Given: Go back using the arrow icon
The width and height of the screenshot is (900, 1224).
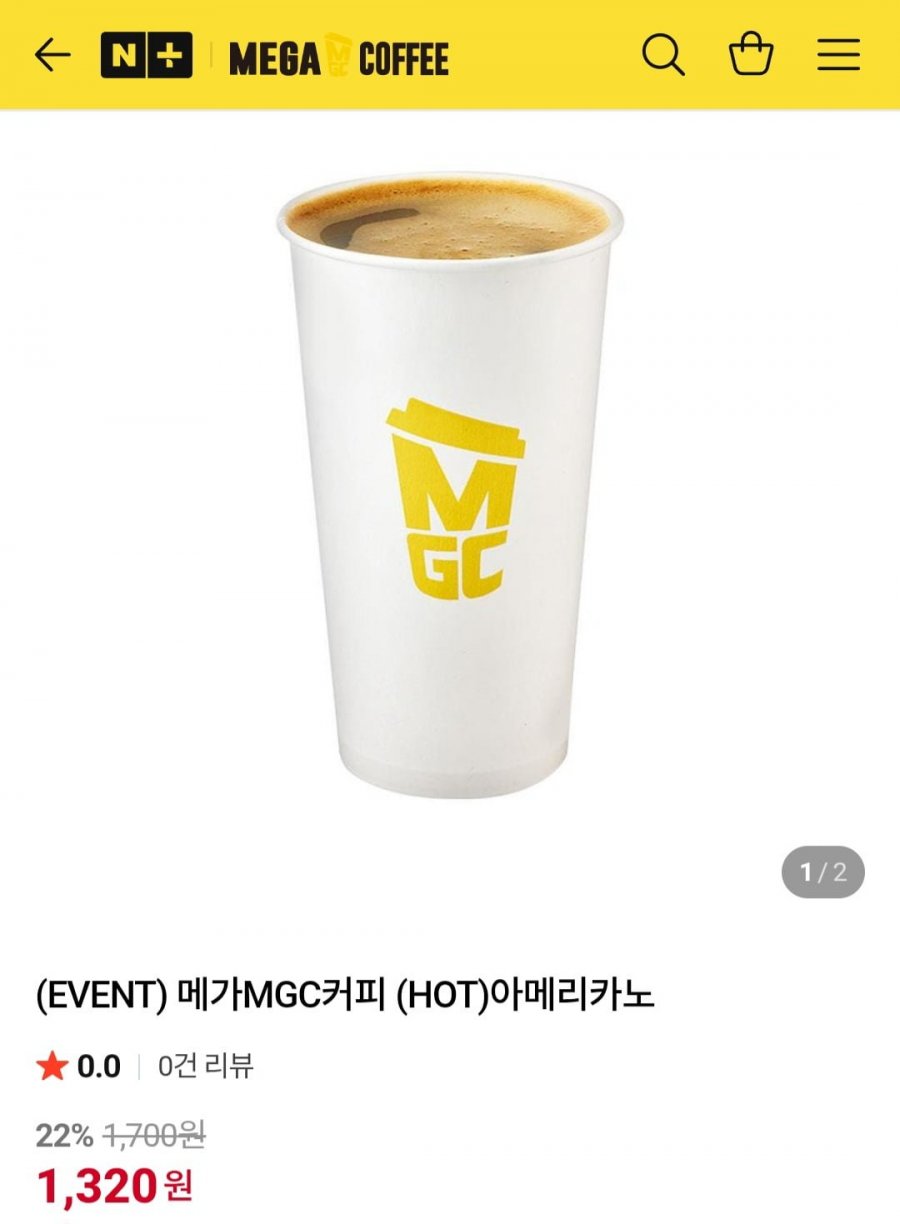Looking at the screenshot, I should [x=52, y=55].
